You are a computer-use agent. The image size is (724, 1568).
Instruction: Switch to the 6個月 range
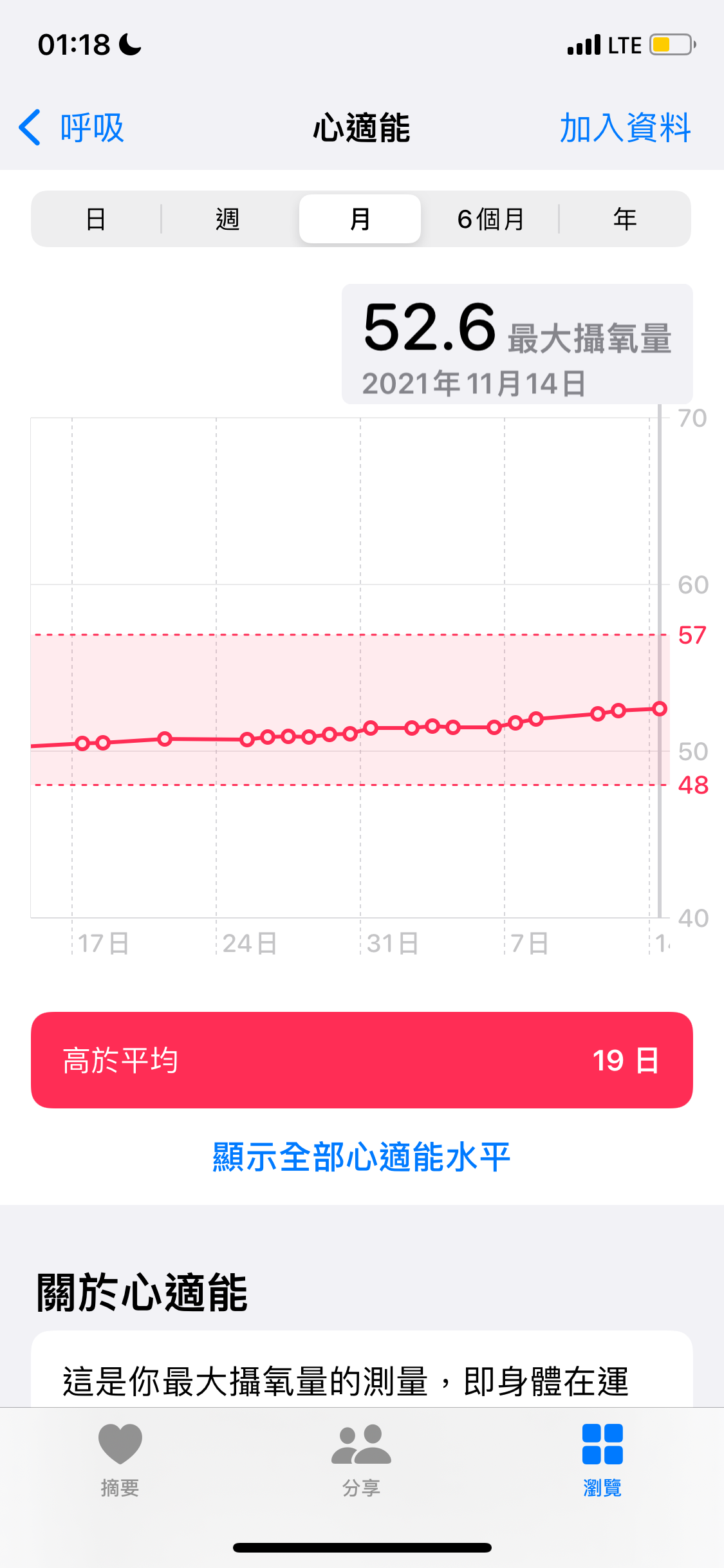click(x=491, y=219)
